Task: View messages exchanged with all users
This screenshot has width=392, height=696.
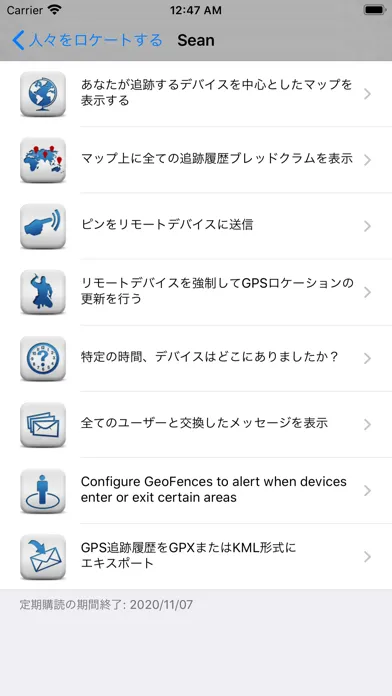Action: click(196, 424)
